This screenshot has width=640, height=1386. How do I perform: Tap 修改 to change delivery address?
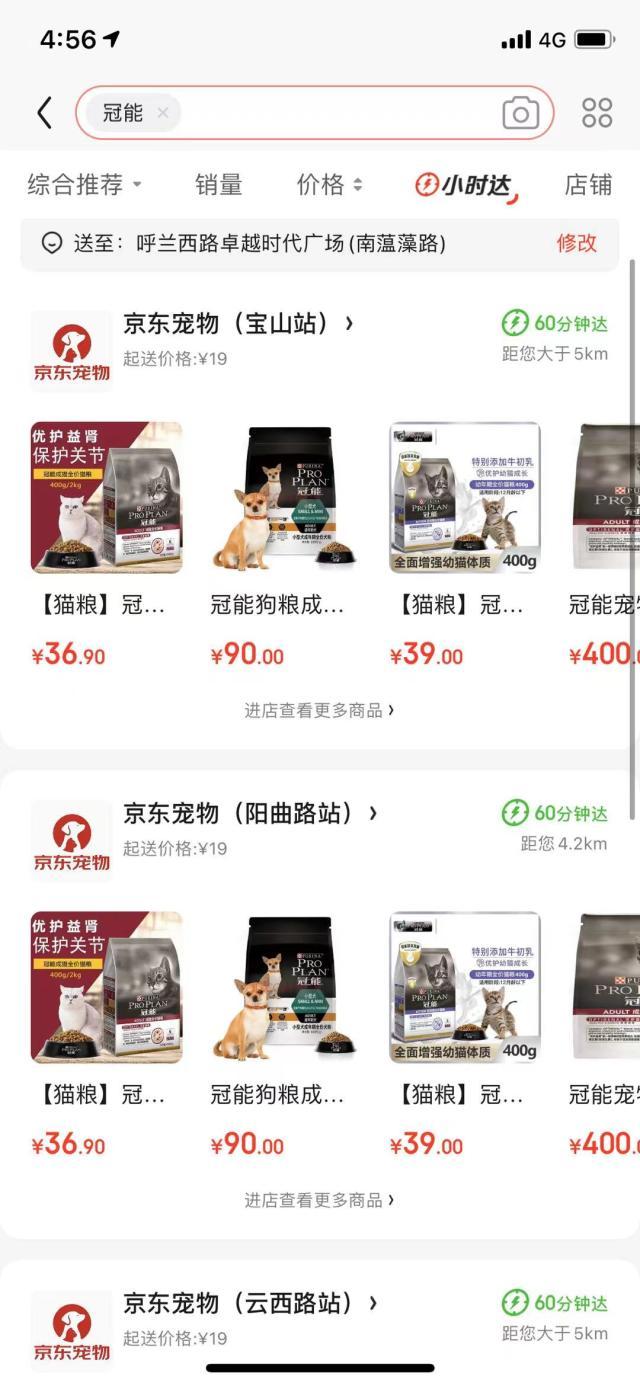tap(577, 243)
